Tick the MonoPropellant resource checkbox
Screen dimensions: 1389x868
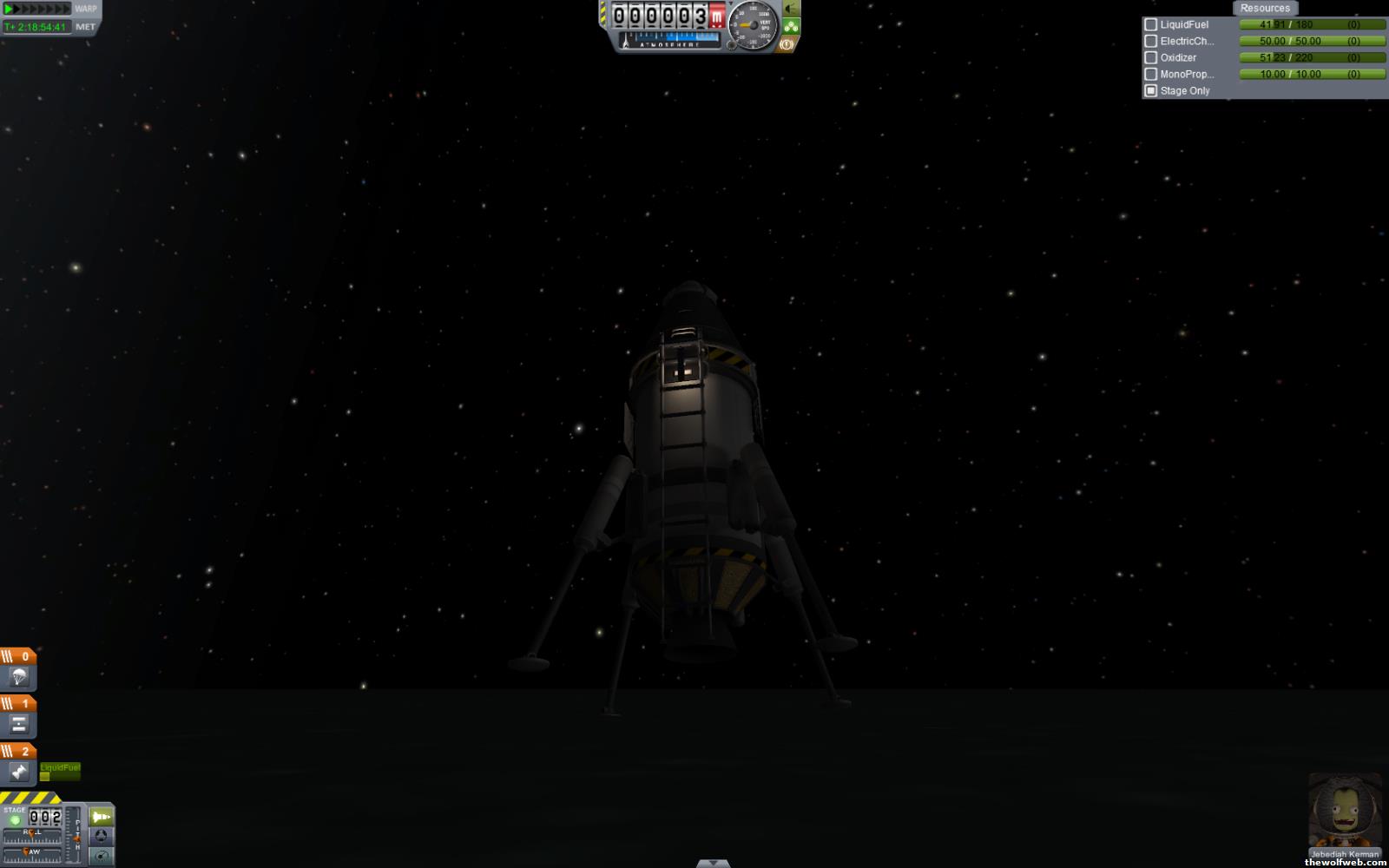coord(1151,74)
